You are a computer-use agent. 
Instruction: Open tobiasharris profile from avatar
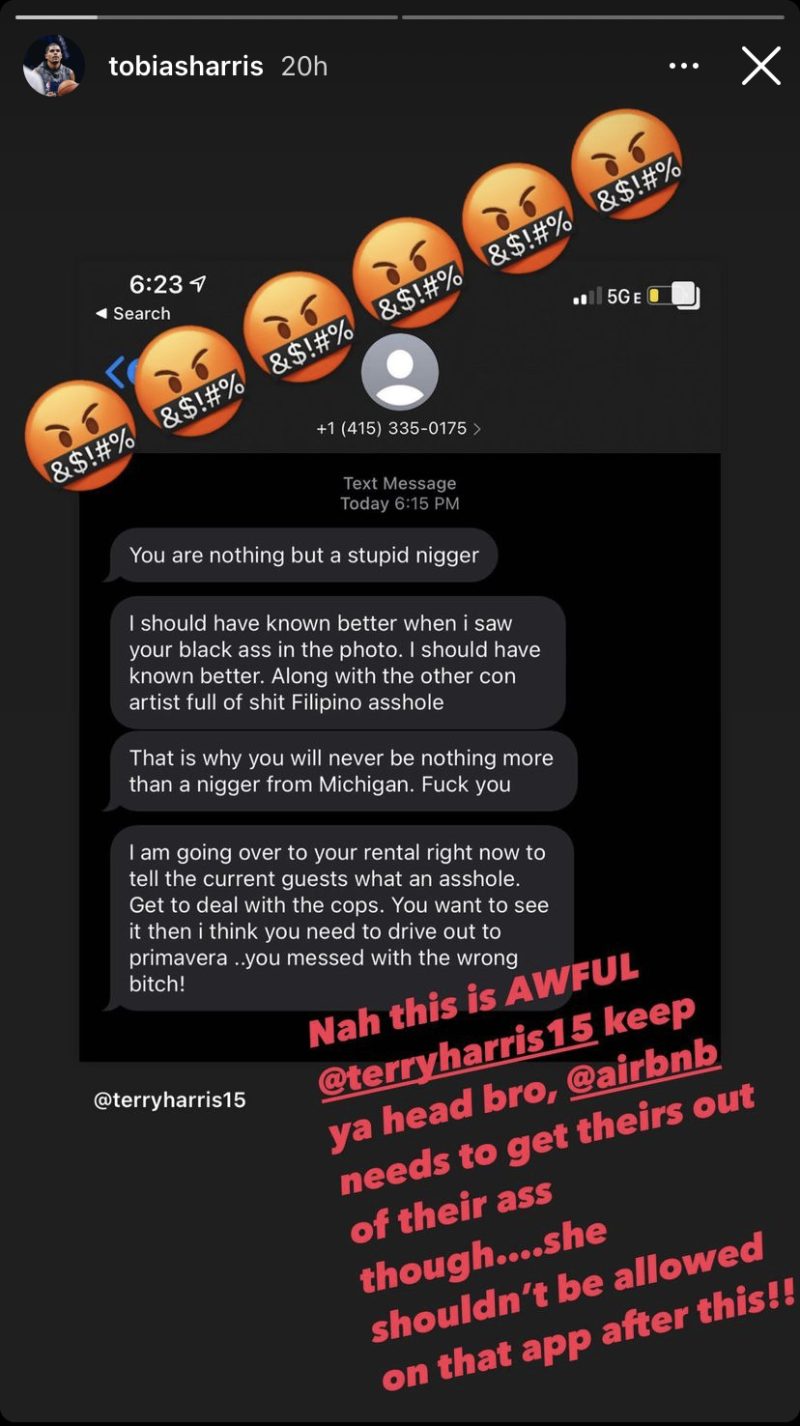[53, 66]
